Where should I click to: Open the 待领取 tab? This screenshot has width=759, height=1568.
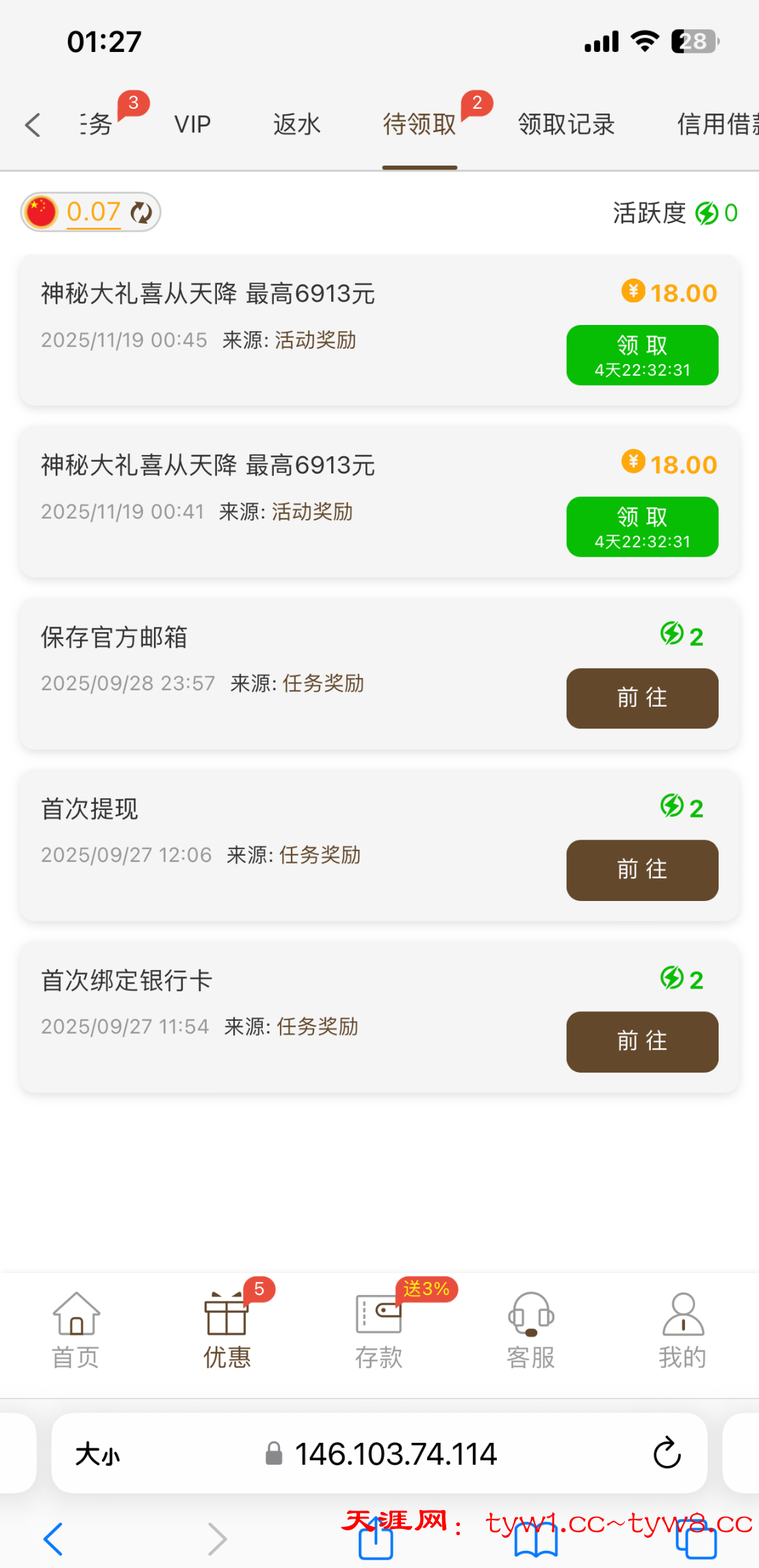coord(420,125)
